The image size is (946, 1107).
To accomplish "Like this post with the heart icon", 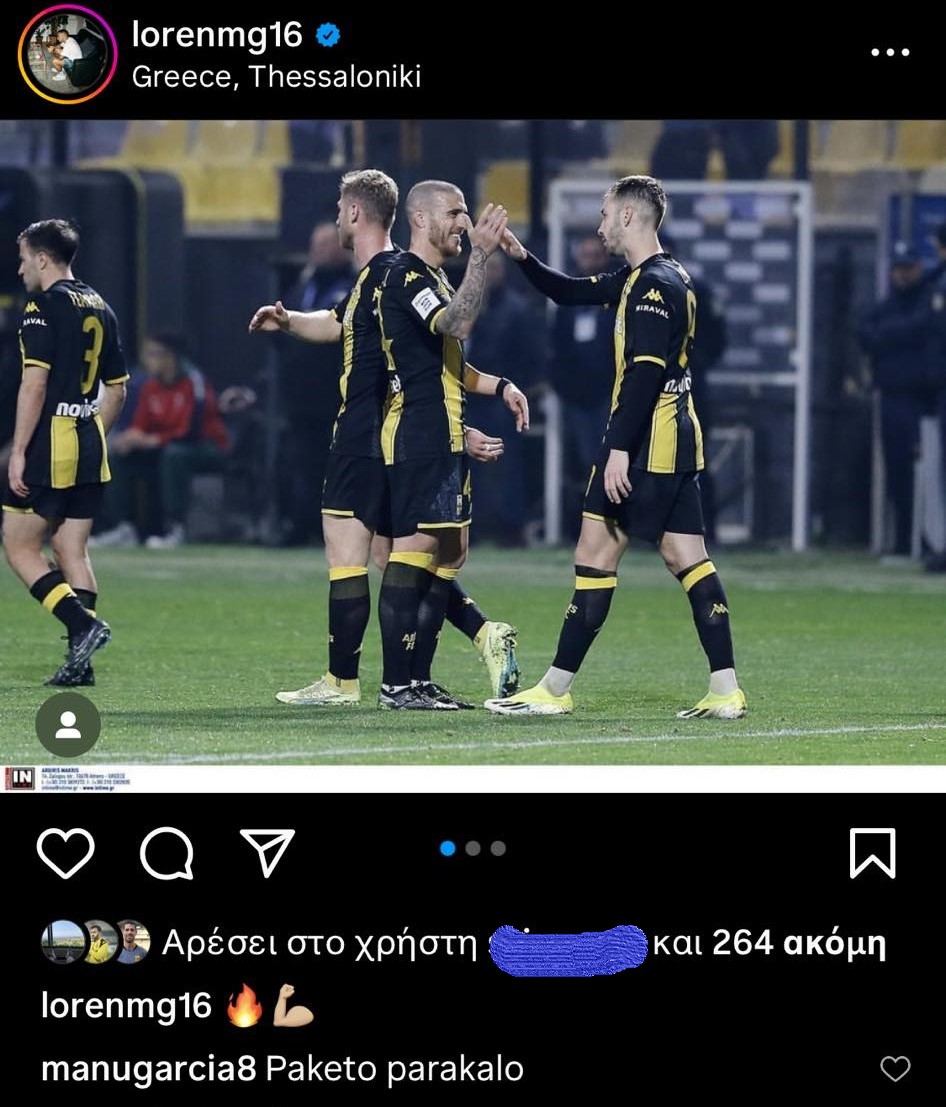I will (x=66, y=853).
